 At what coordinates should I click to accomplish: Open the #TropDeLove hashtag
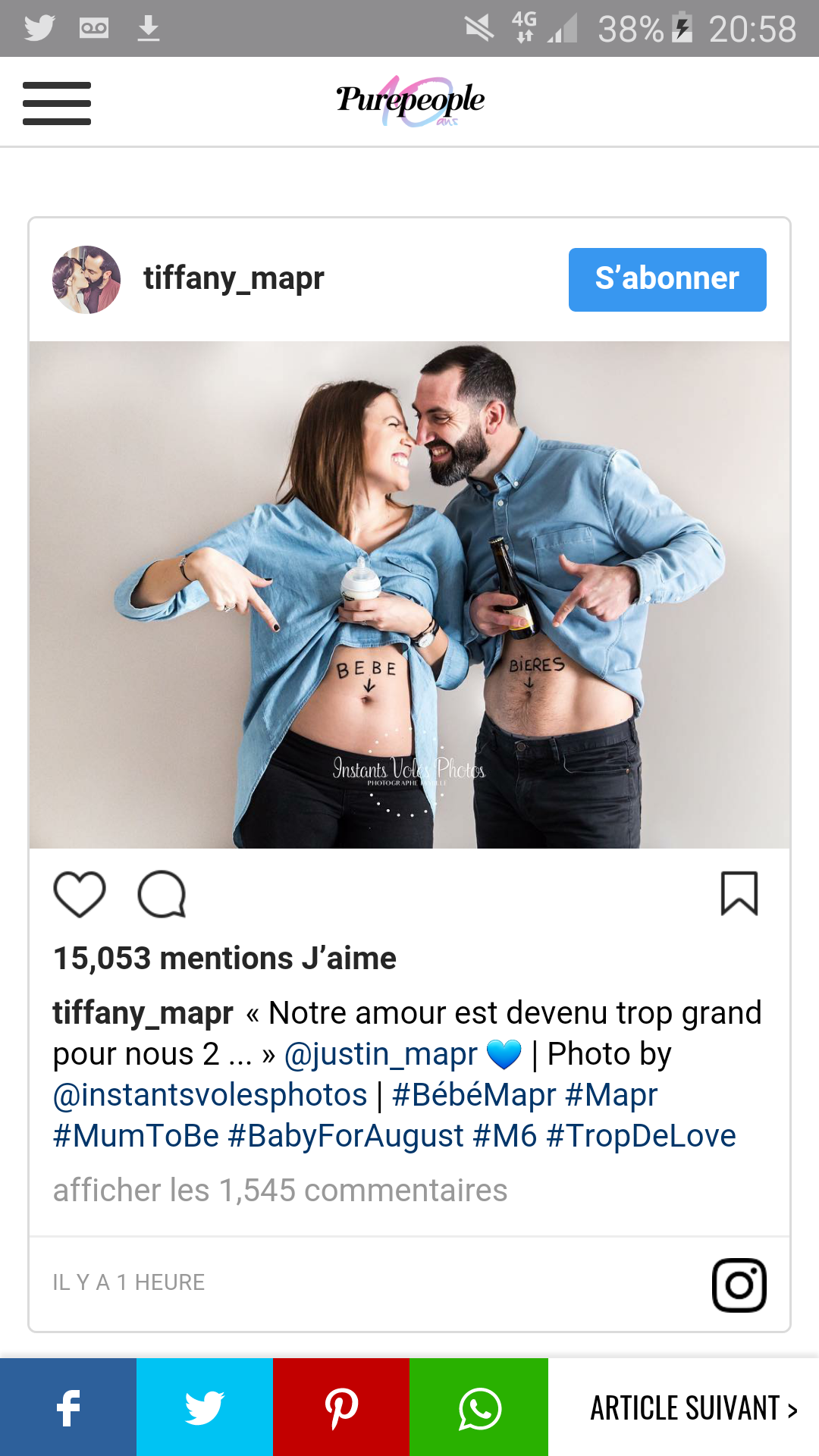click(x=641, y=1136)
